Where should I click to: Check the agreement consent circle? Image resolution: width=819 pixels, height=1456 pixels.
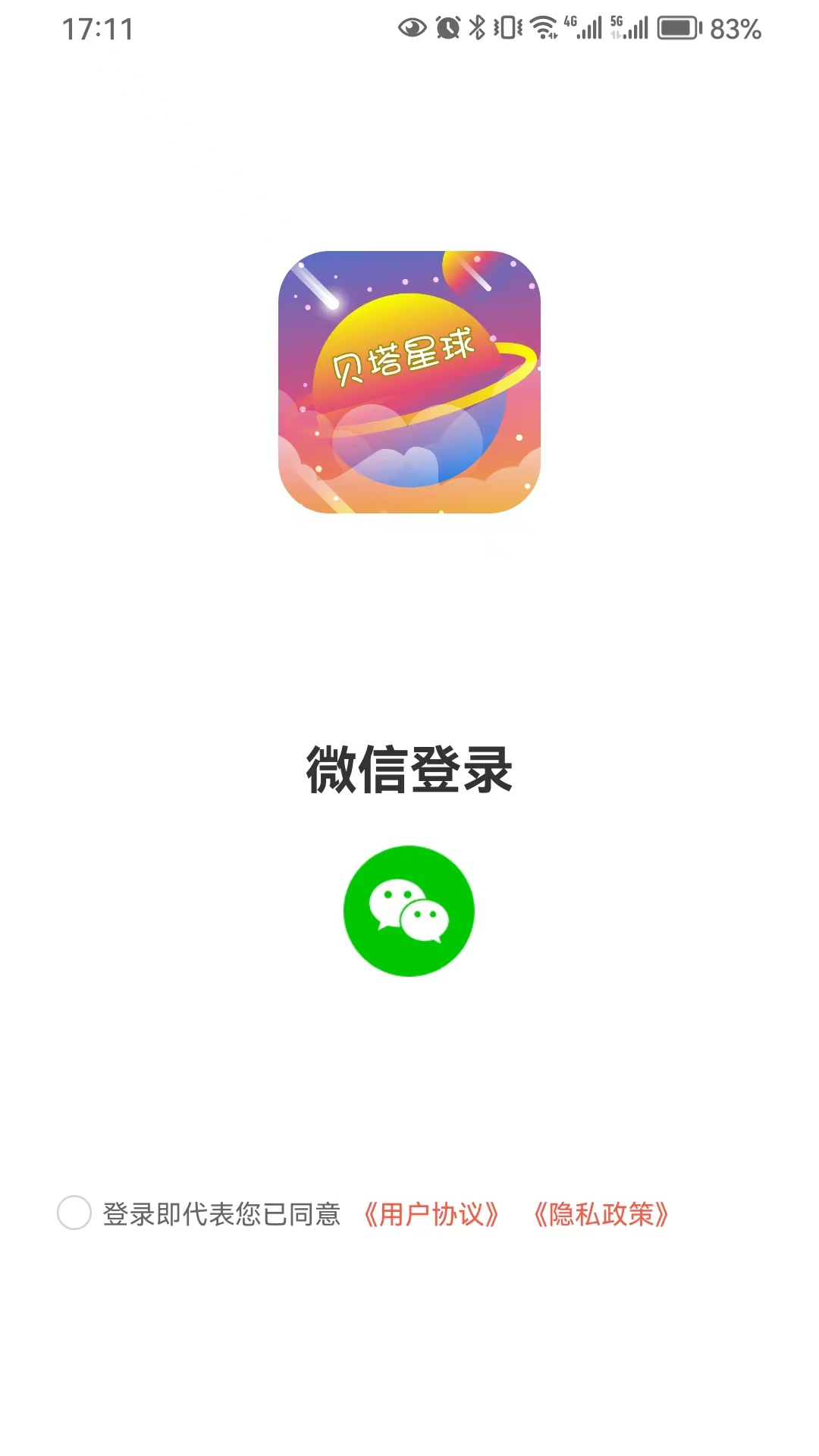pyautogui.click(x=74, y=1213)
